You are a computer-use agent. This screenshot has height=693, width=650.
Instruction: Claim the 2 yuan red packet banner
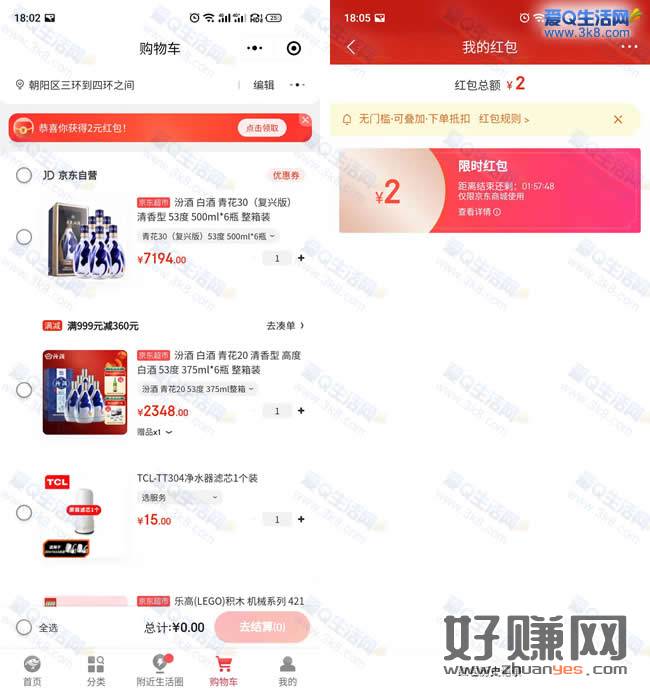pos(261,128)
